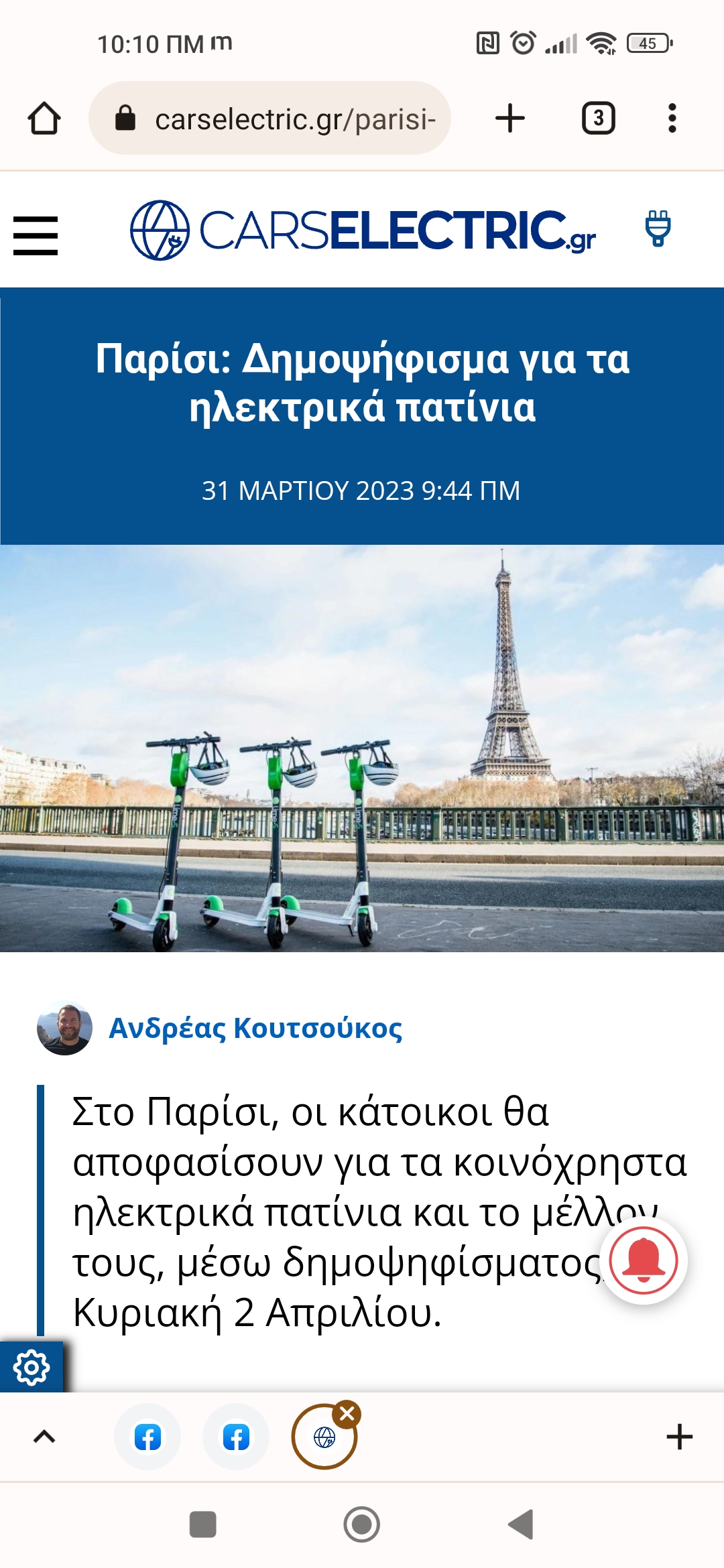The width and height of the screenshot is (724, 1568).
Task: Switch to the second Facebook tab
Action: coord(236,1437)
